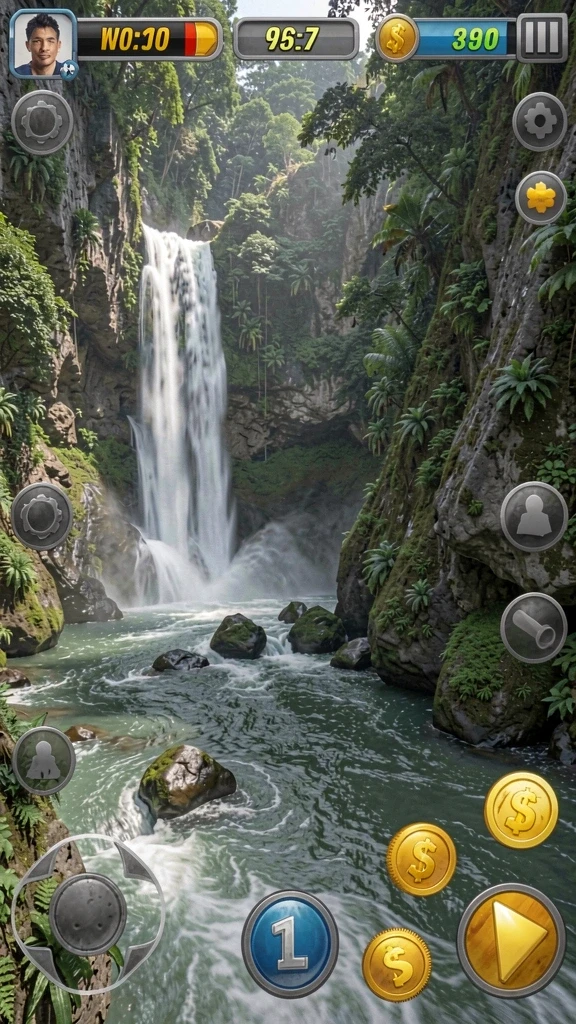Hit the golden play arrow button
Screen dimensions: 576x1024
pos(511,939)
